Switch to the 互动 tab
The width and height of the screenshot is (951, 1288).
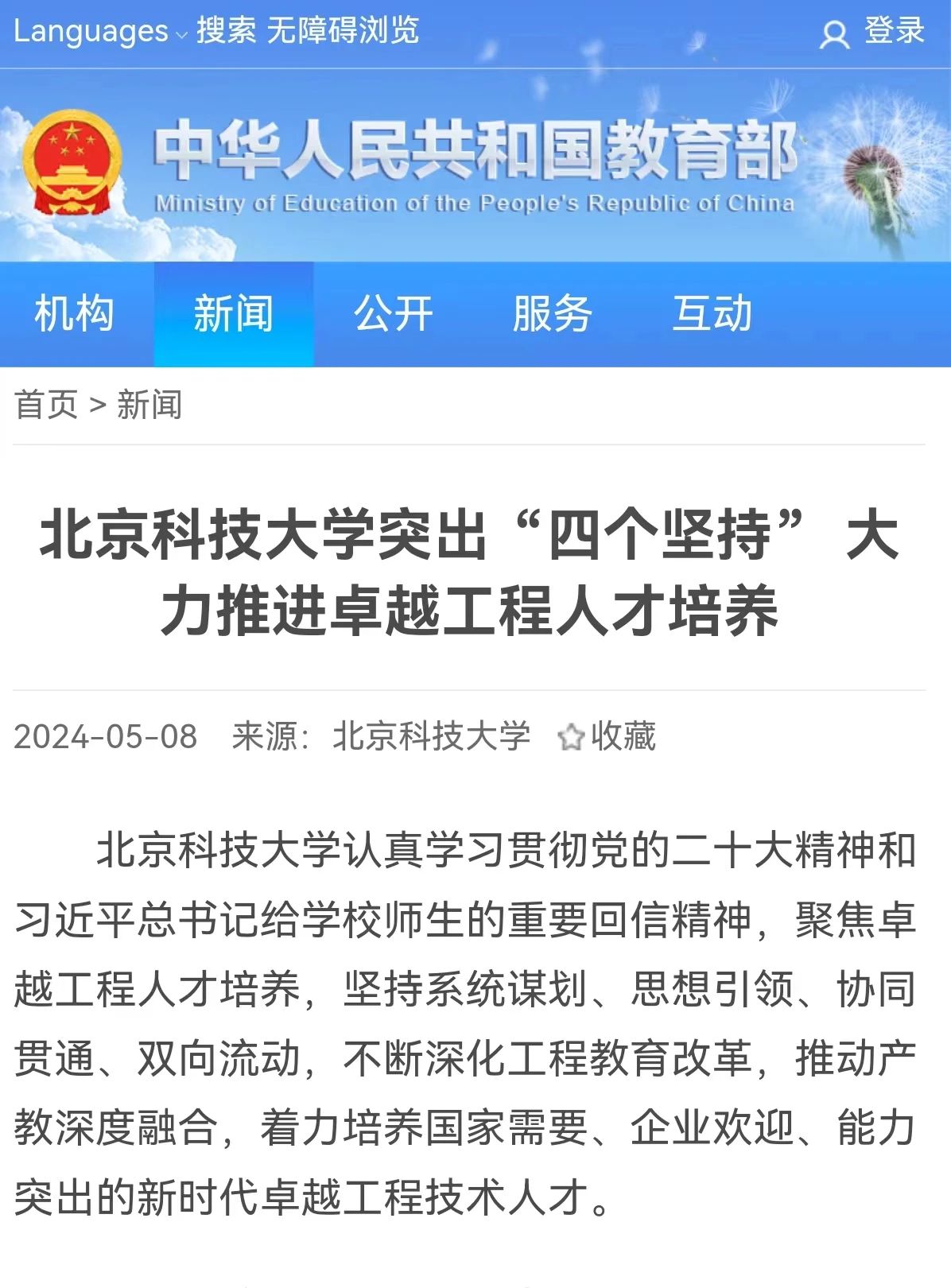point(712,313)
